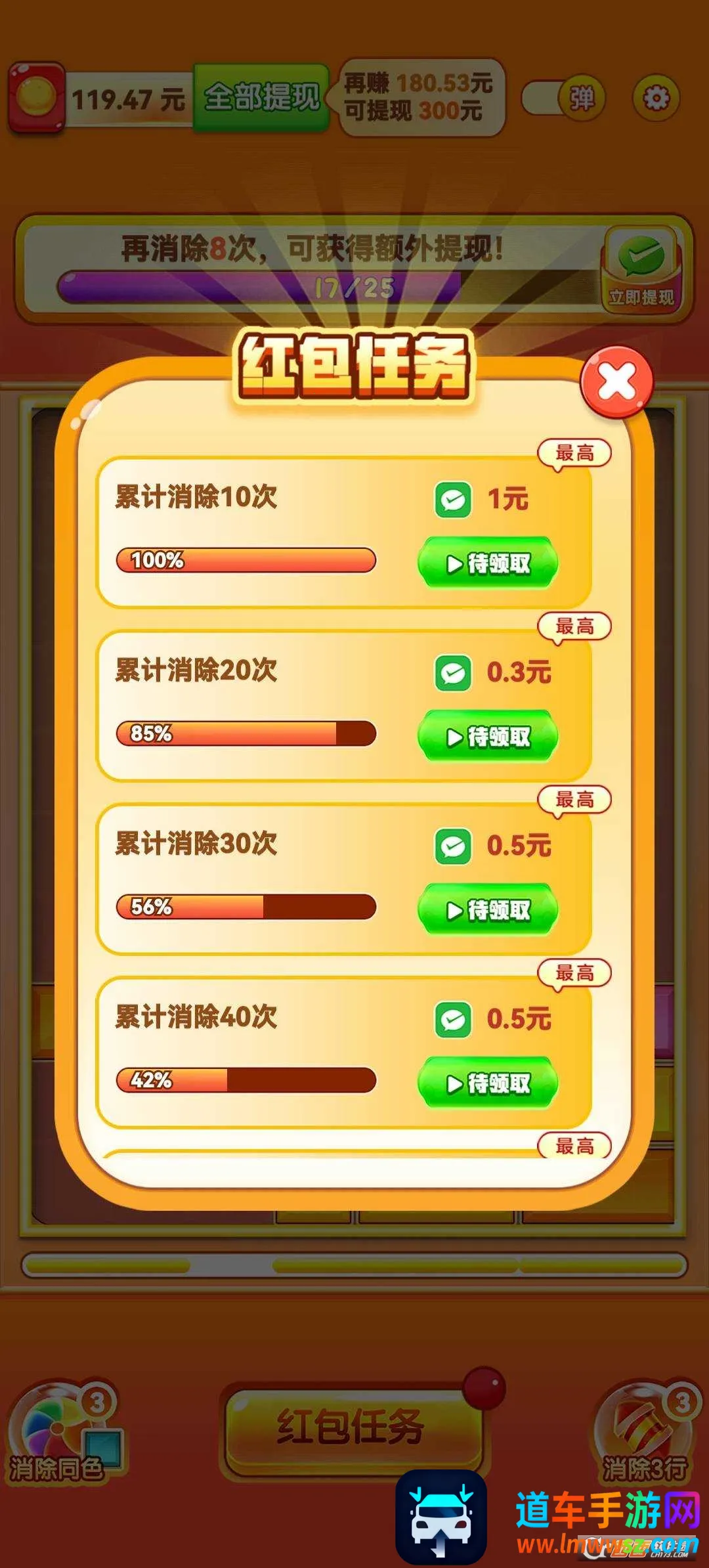Image resolution: width=709 pixels, height=1568 pixels.
Task: Claim the 1元 reward for 累计消除10次
Action: pyautogui.click(x=488, y=563)
